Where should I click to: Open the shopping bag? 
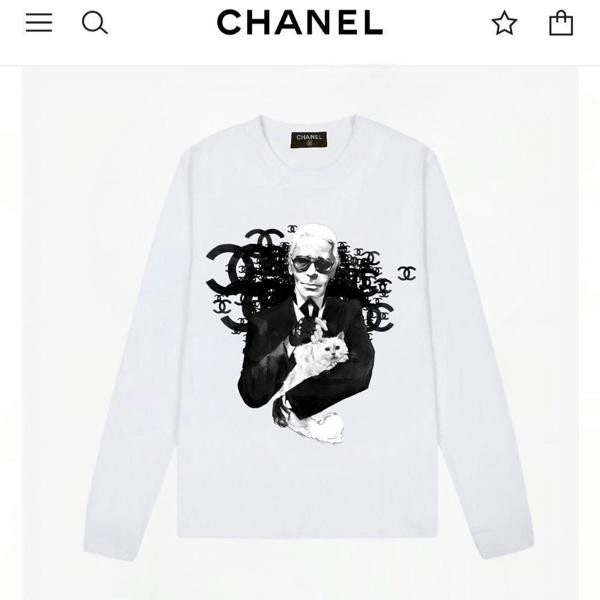click(561, 23)
